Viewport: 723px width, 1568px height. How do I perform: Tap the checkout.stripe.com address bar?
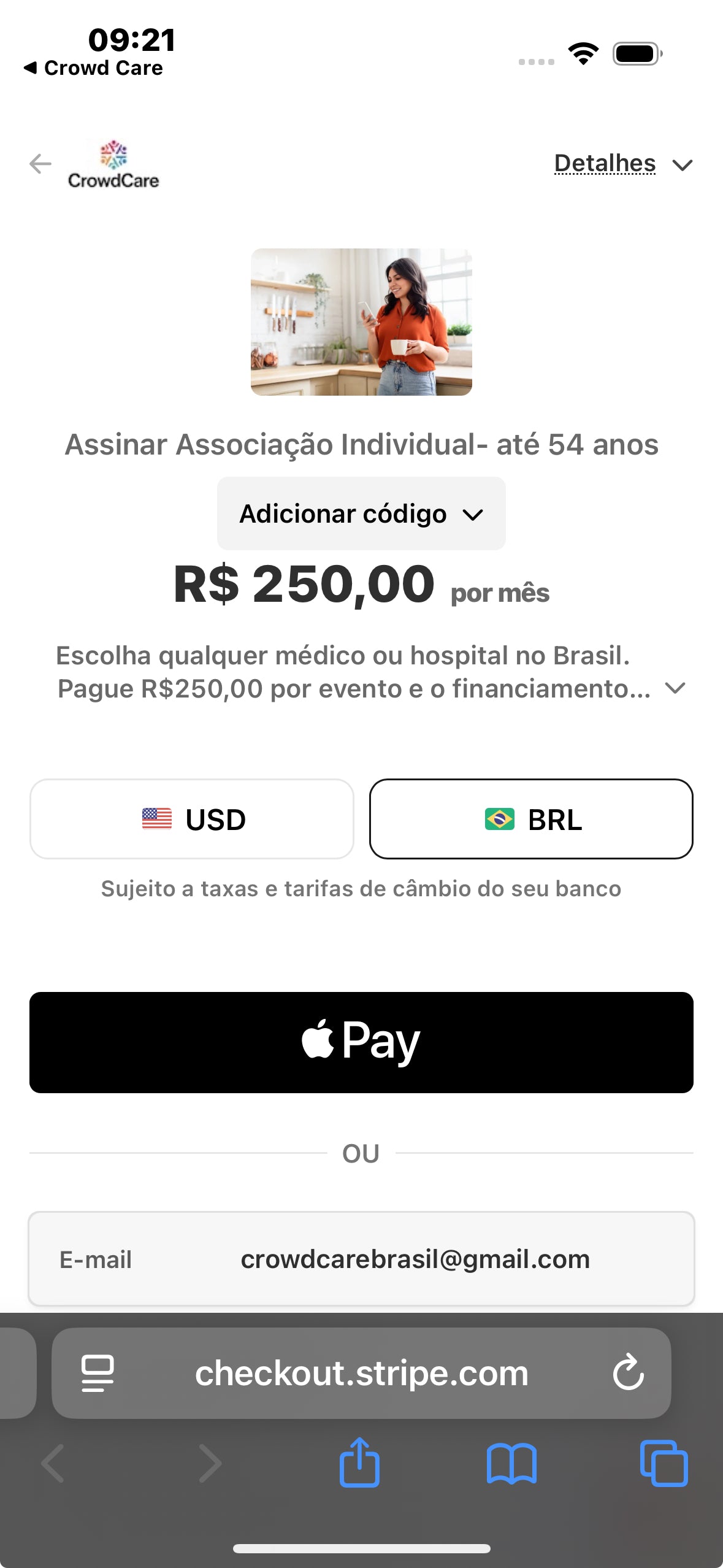tap(361, 1373)
